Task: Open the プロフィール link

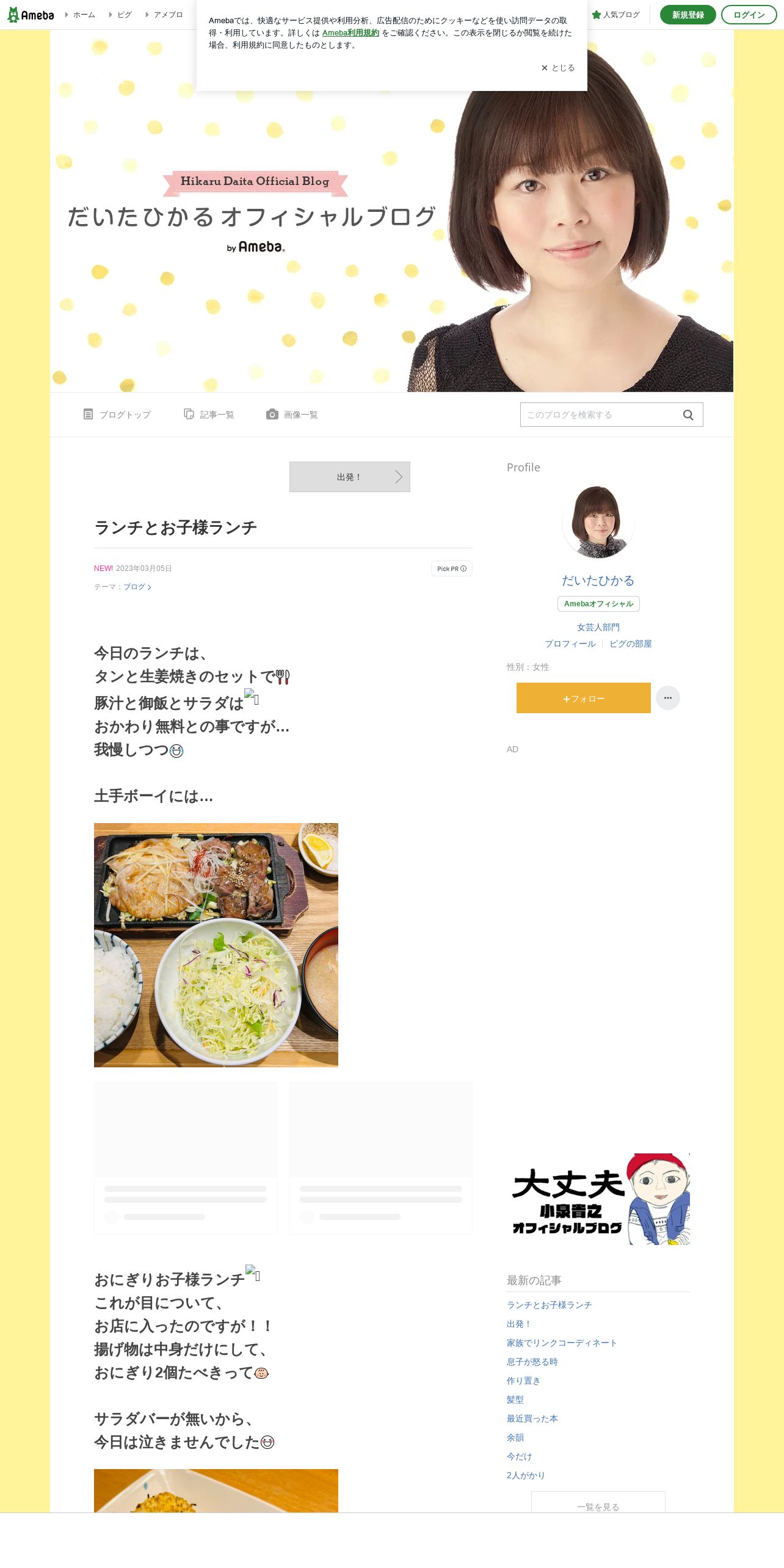Action: pos(570,644)
